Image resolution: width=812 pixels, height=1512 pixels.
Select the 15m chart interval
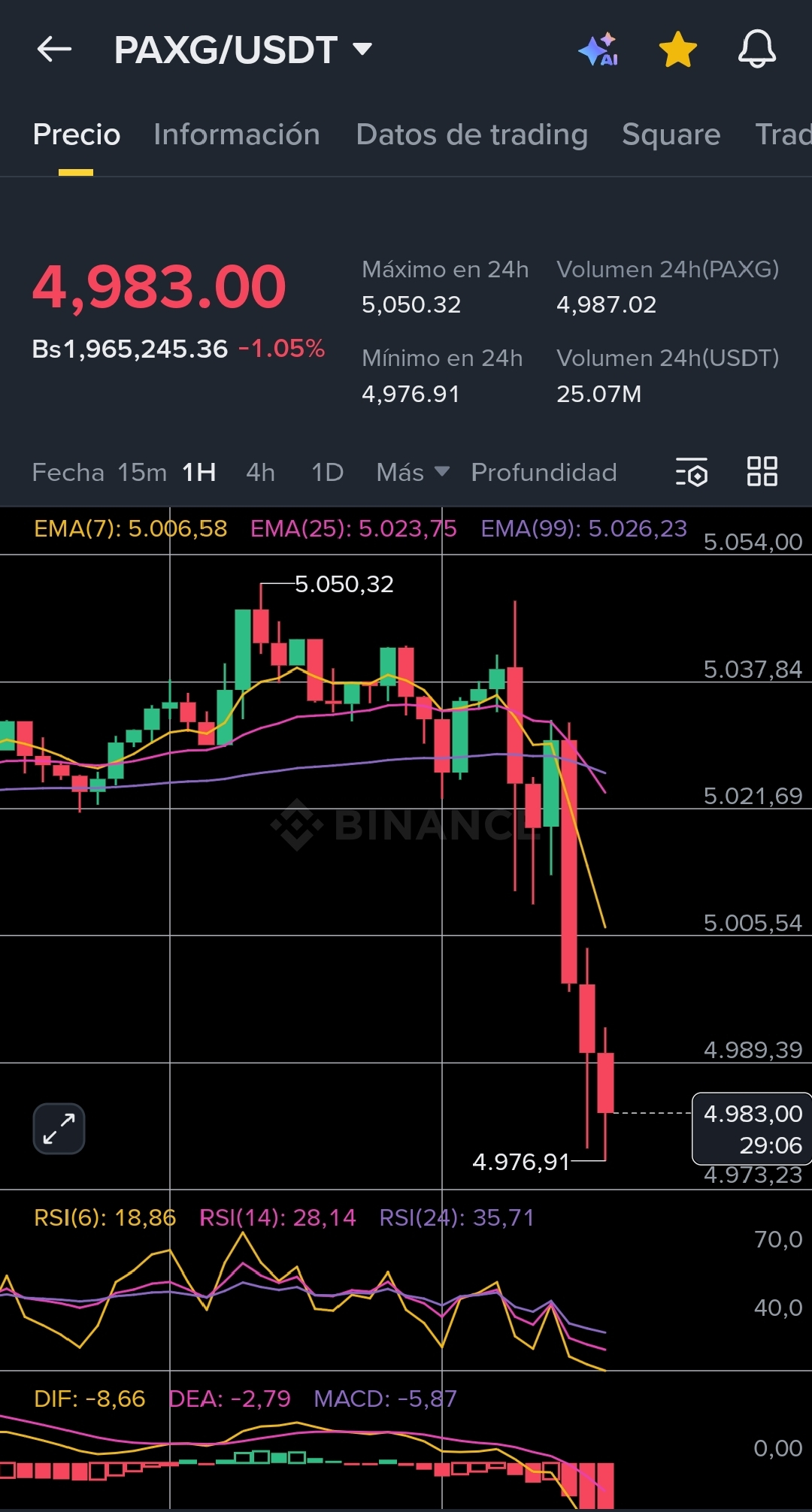click(x=142, y=473)
